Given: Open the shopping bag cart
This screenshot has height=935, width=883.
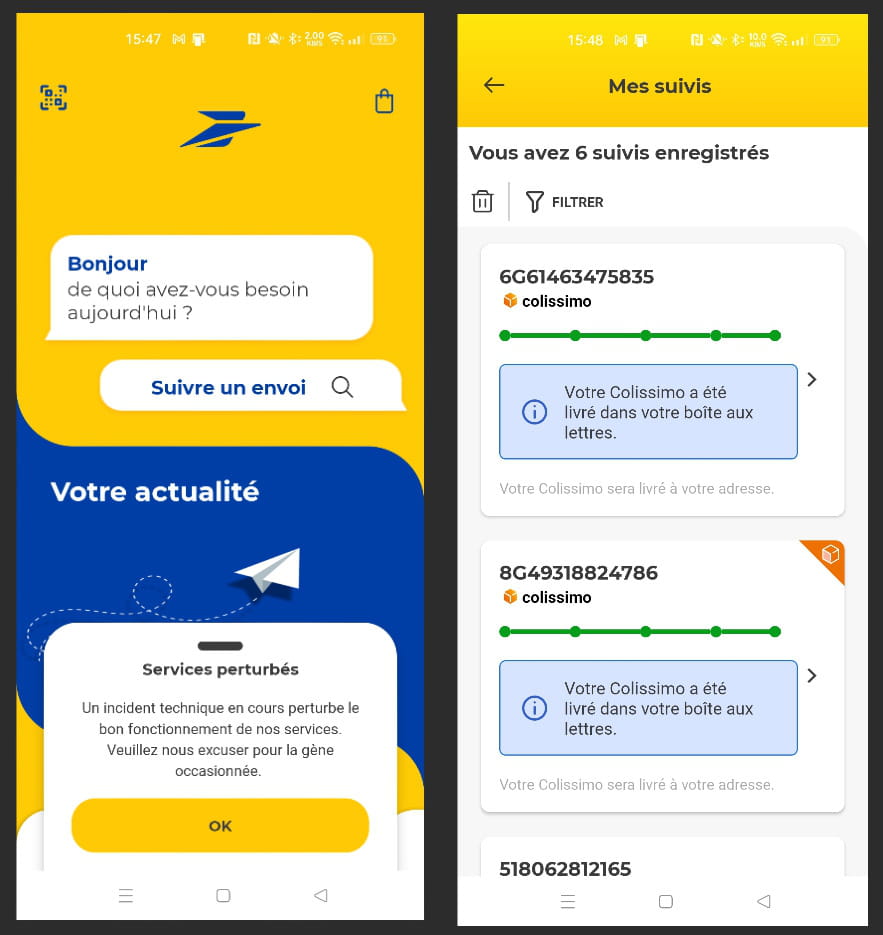Looking at the screenshot, I should coord(384,101).
